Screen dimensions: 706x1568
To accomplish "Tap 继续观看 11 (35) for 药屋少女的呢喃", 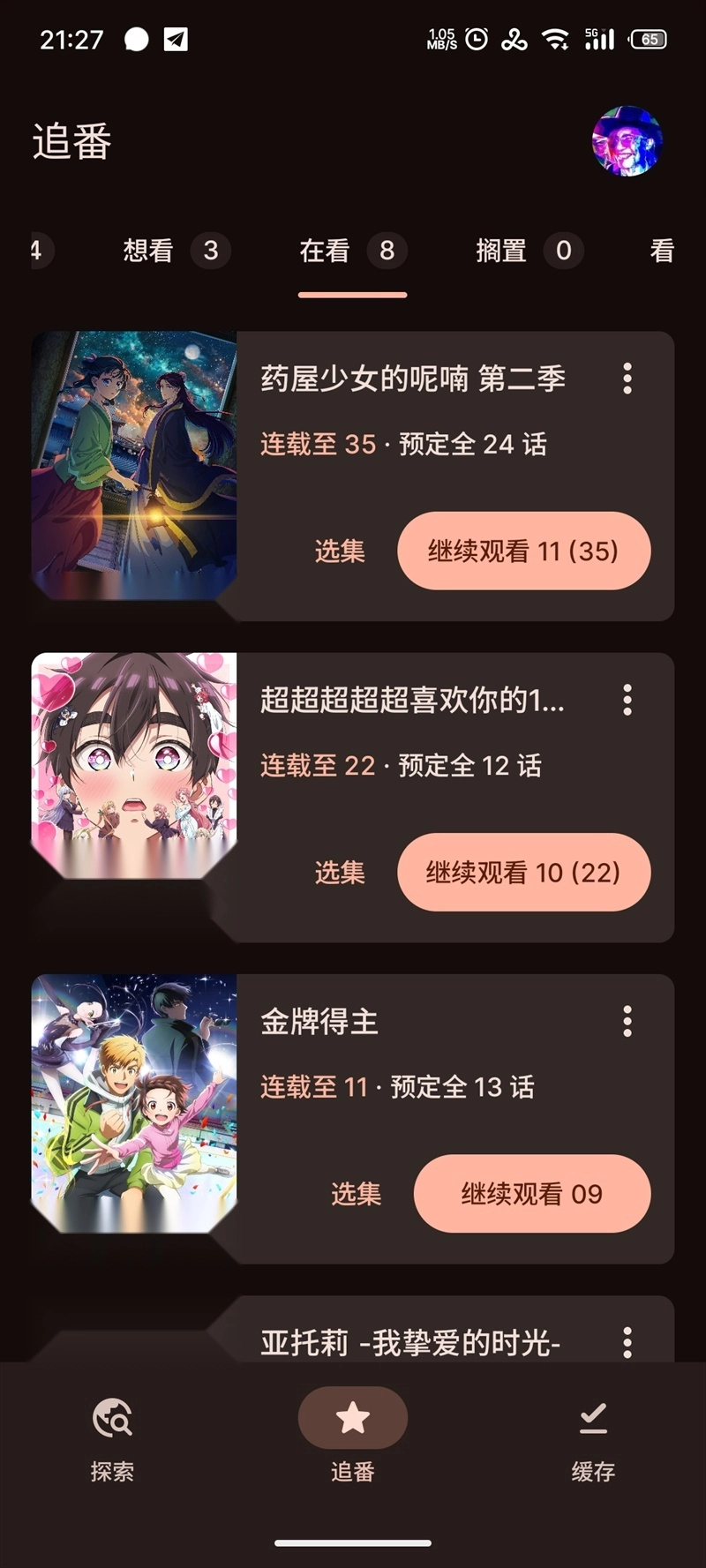I will tap(523, 550).
